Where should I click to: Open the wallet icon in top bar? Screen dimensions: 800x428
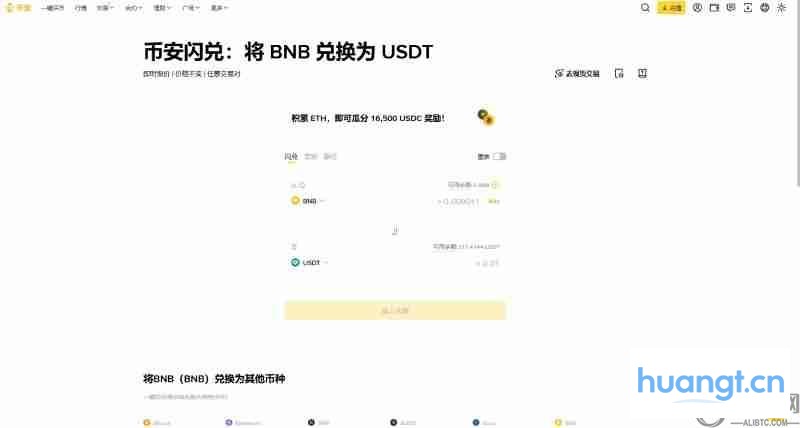(714, 7)
